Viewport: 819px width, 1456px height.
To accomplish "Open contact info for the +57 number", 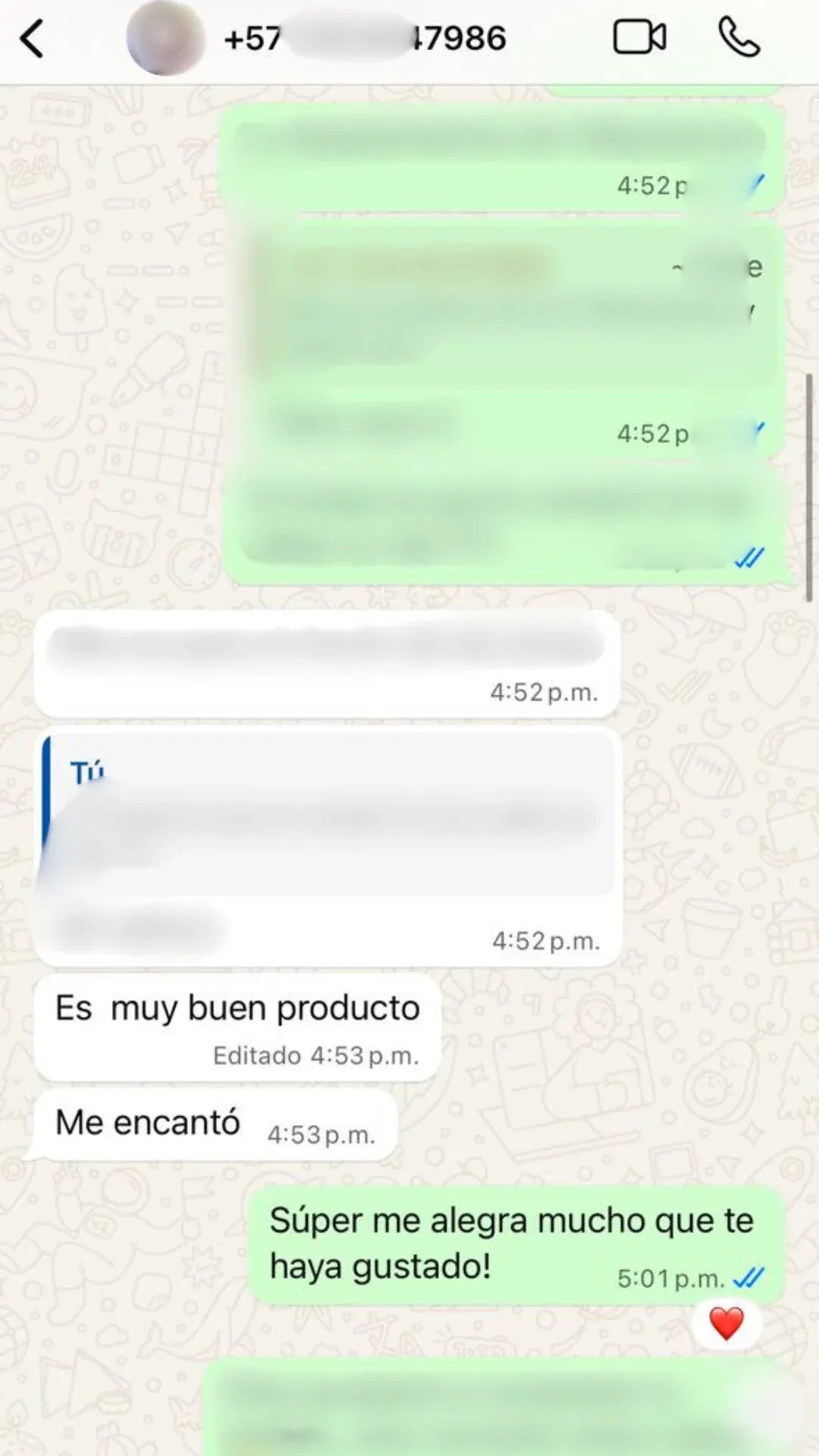I will pyautogui.click(x=364, y=38).
